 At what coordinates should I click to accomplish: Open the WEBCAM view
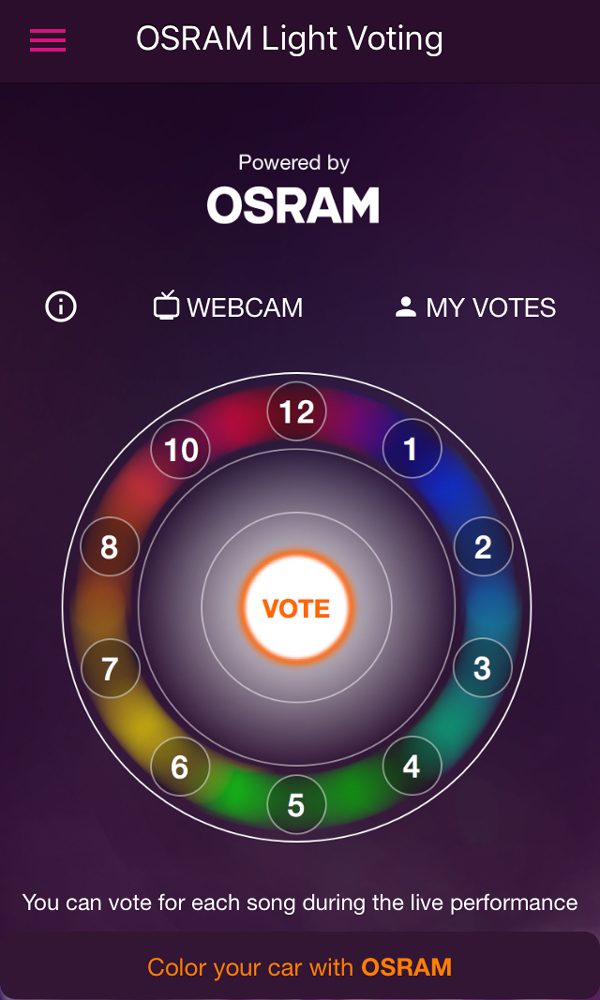(x=228, y=307)
